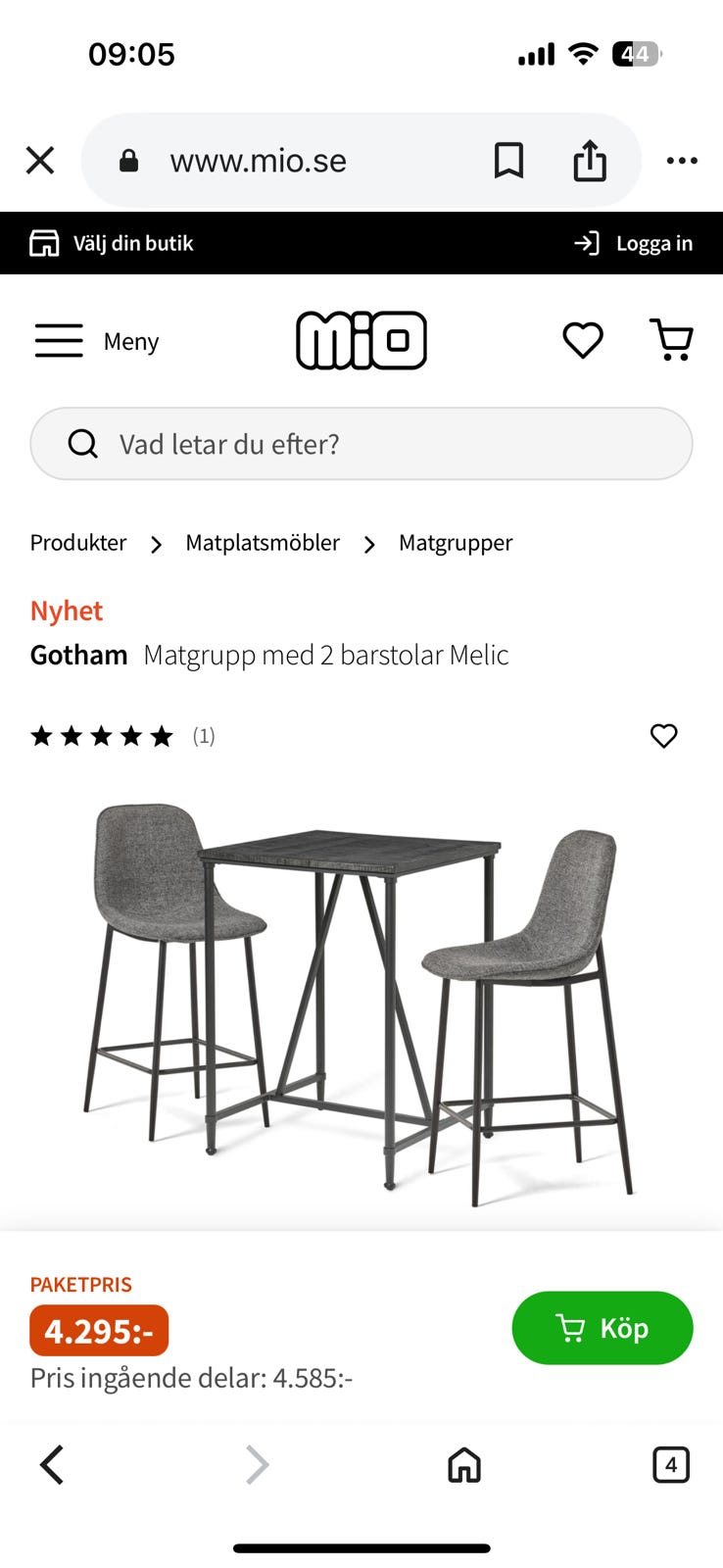The width and height of the screenshot is (723, 1568).
Task: Tap the Mio logo to go home
Action: click(x=361, y=340)
